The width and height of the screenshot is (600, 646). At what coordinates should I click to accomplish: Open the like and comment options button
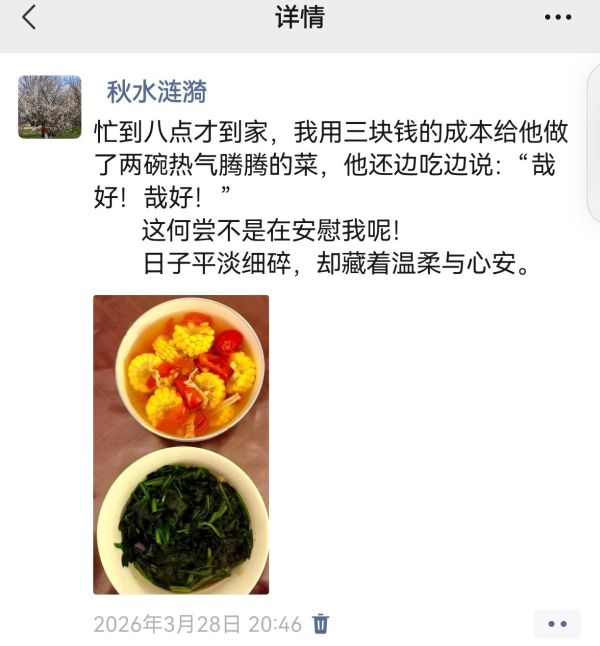pyautogui.click(x=557, y=624)
